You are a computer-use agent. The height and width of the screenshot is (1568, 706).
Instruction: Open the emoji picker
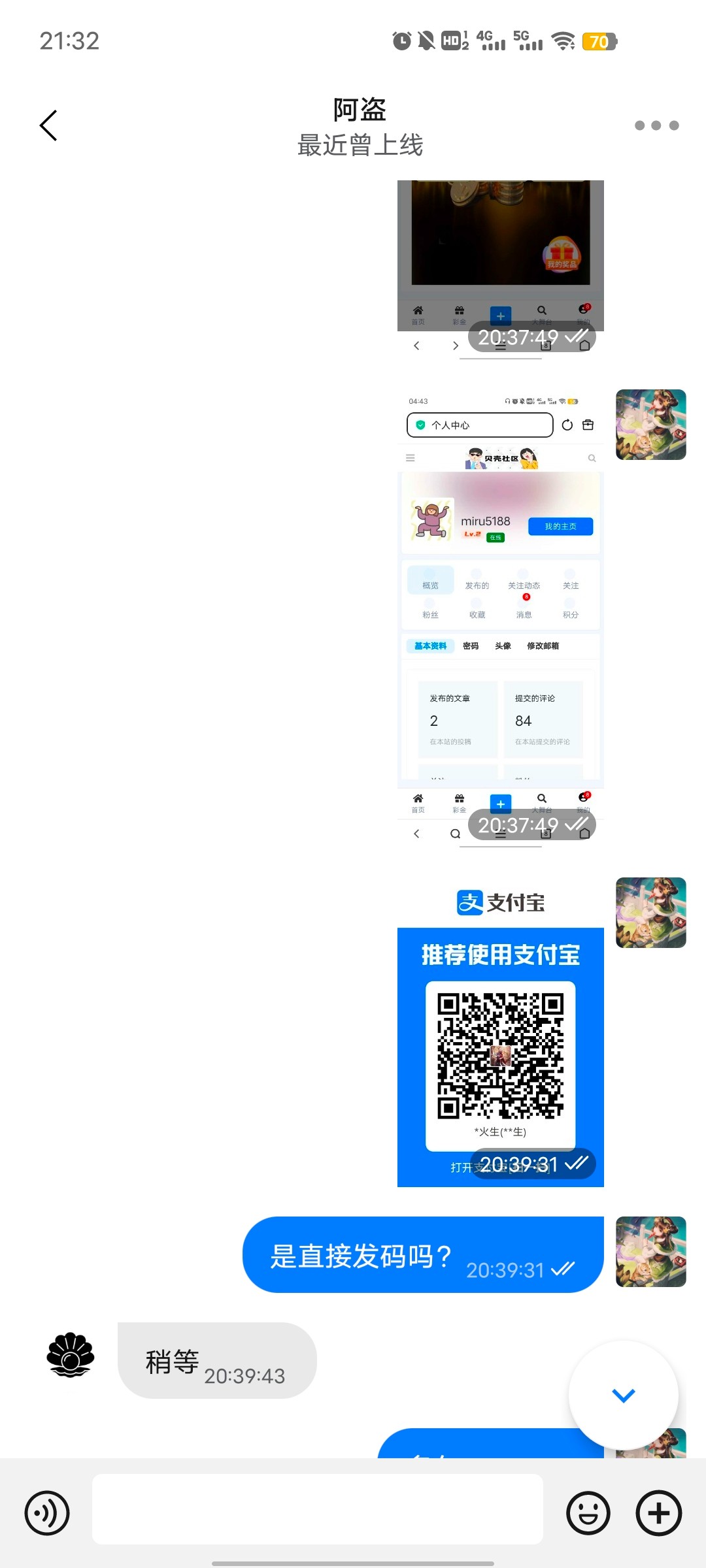click(588, 1513)
